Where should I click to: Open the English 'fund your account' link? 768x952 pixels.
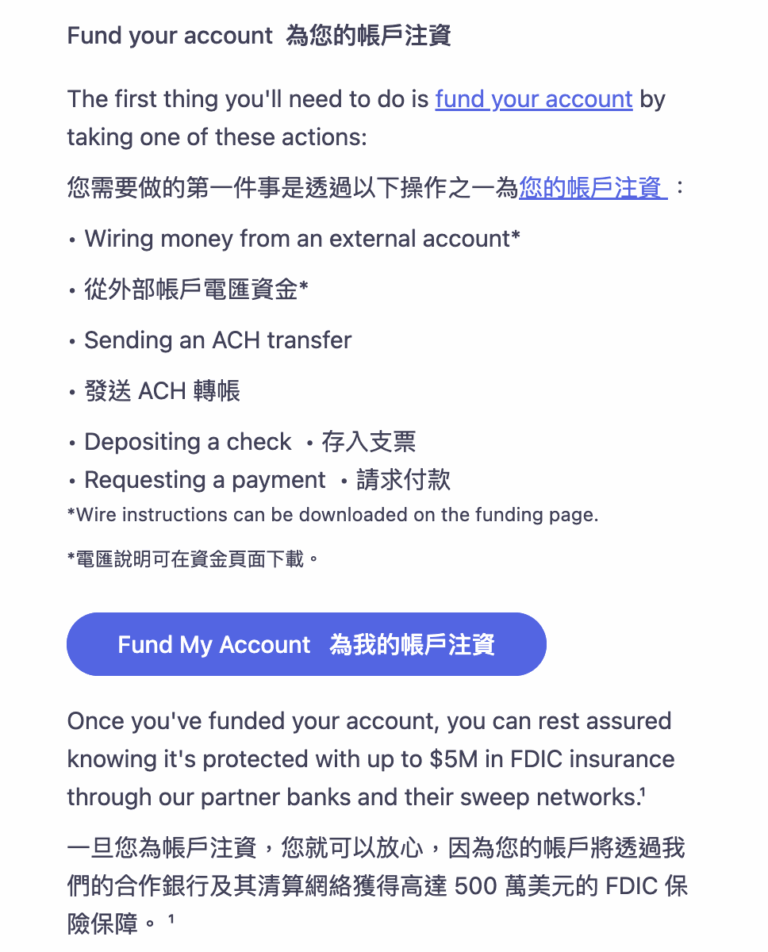[x=533, y=99]
